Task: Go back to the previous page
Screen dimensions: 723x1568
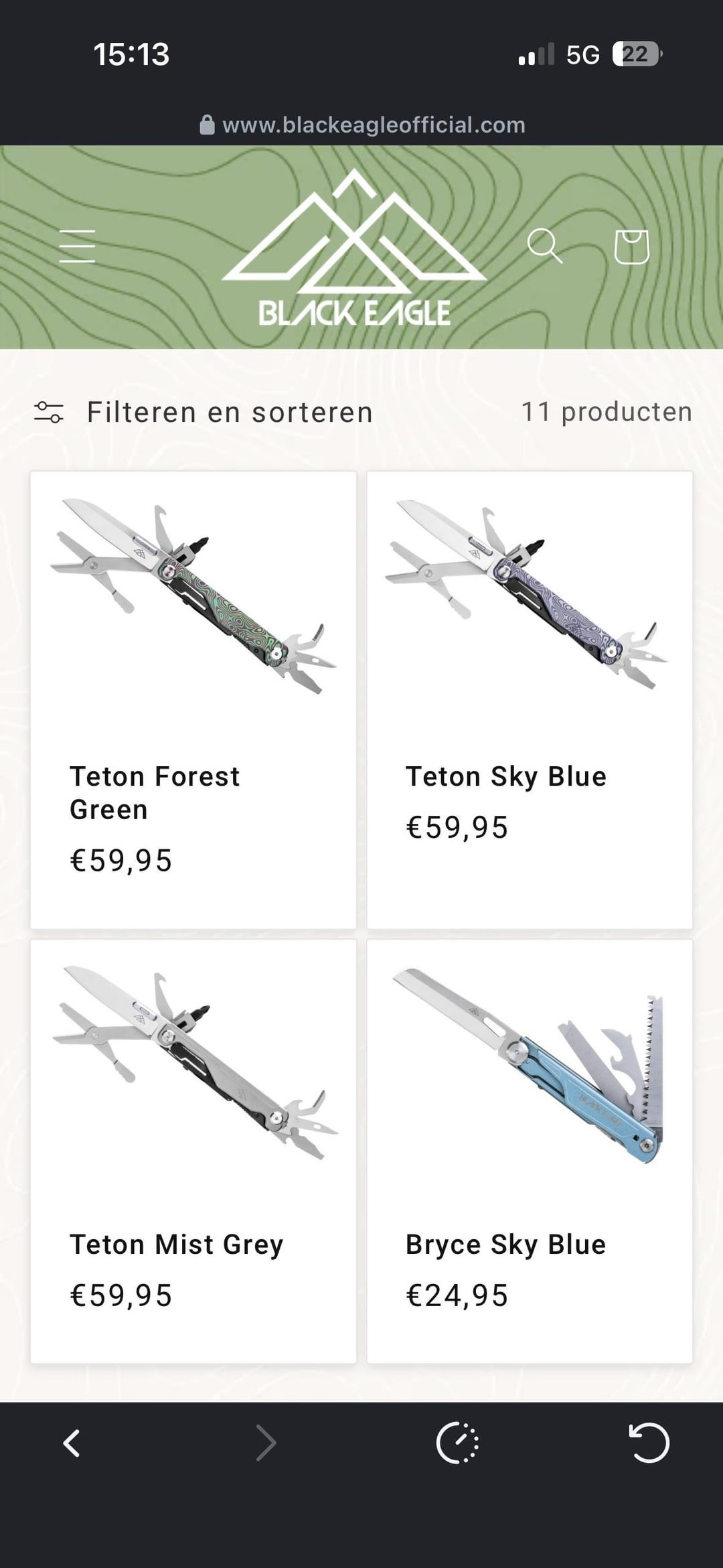Action: pyautogui.click(x=72, y=1443)
